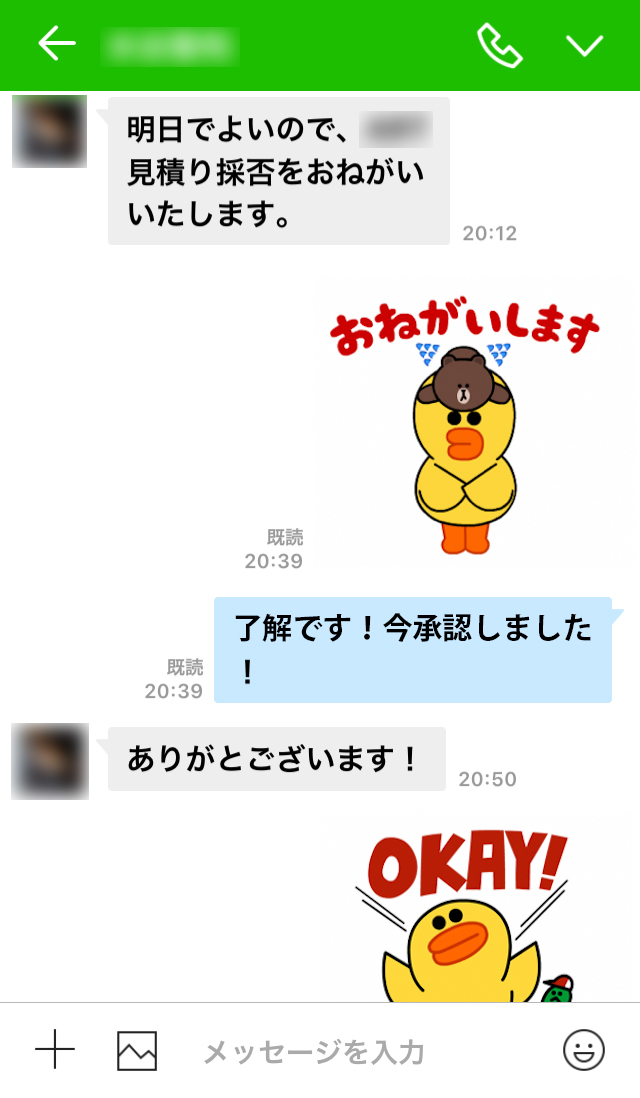Start a voice call with this contact
Image resolution: width=640 pixels, height=1098 pixels.
500,45
